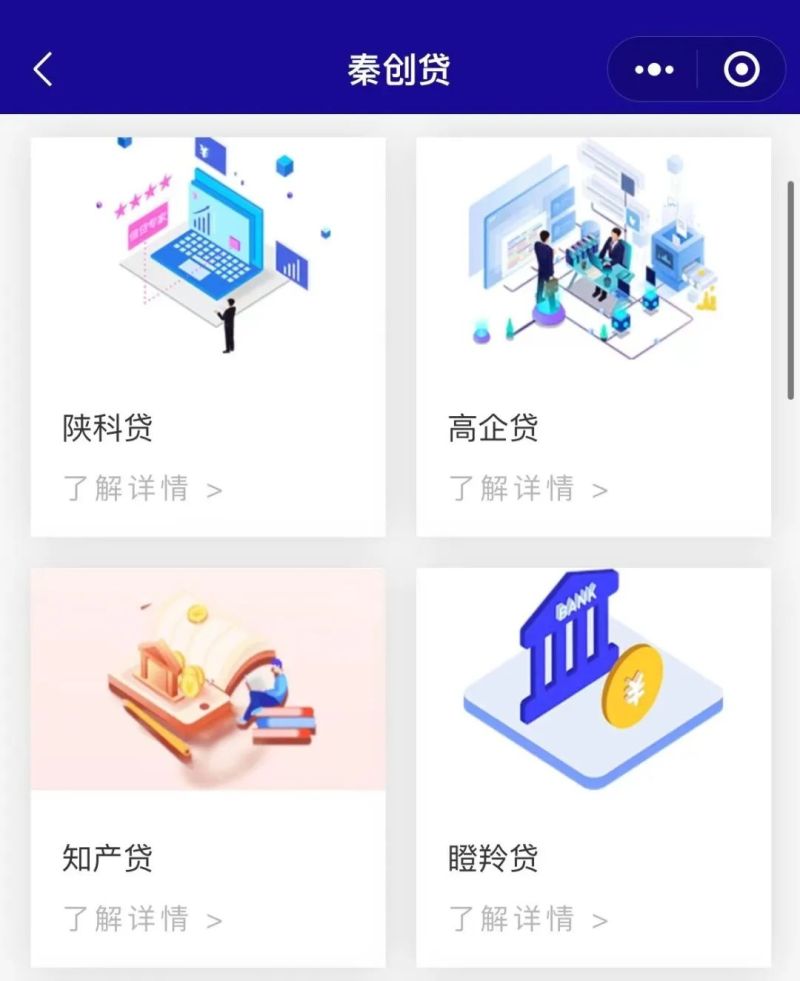The image size is (800, 981).
Task: Close the mini program via target icon
Action: point(741,70)
